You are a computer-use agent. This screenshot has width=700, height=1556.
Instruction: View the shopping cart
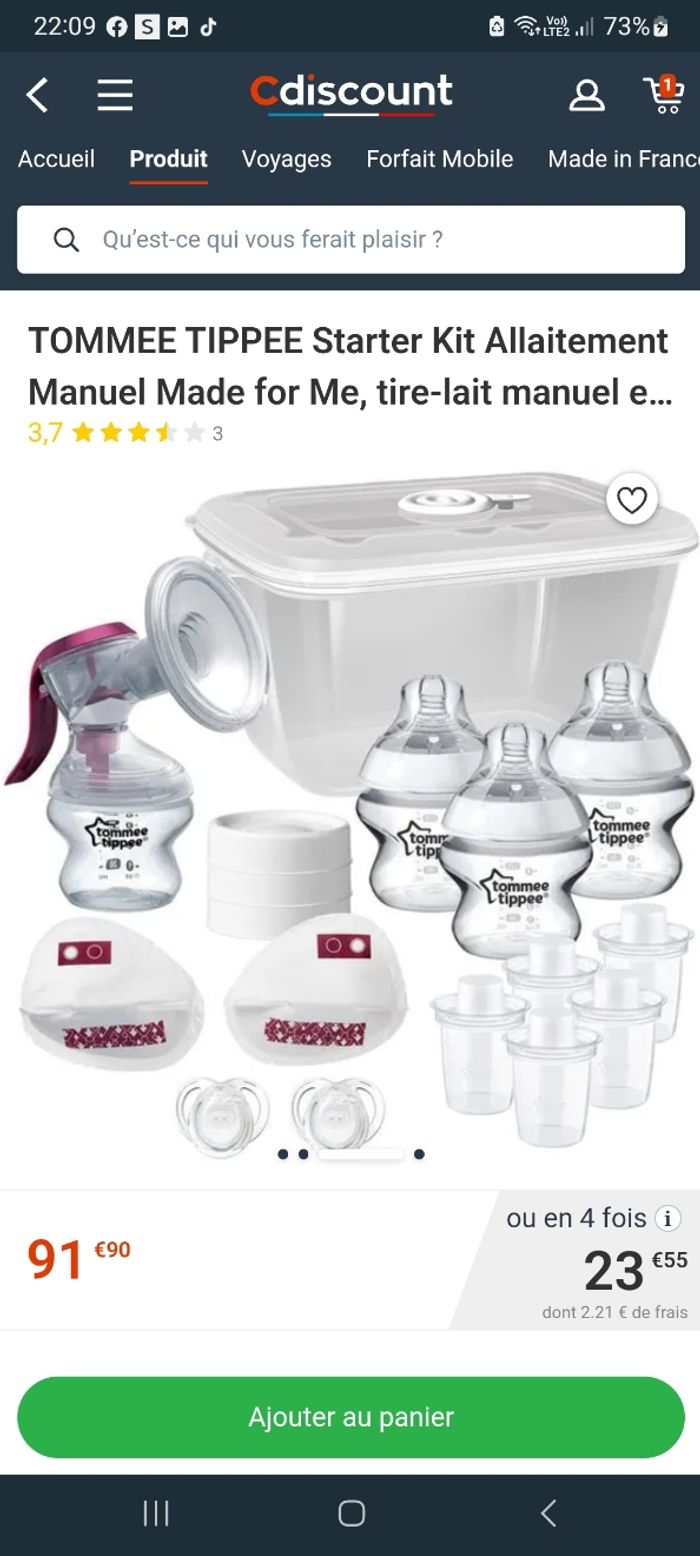663,95
